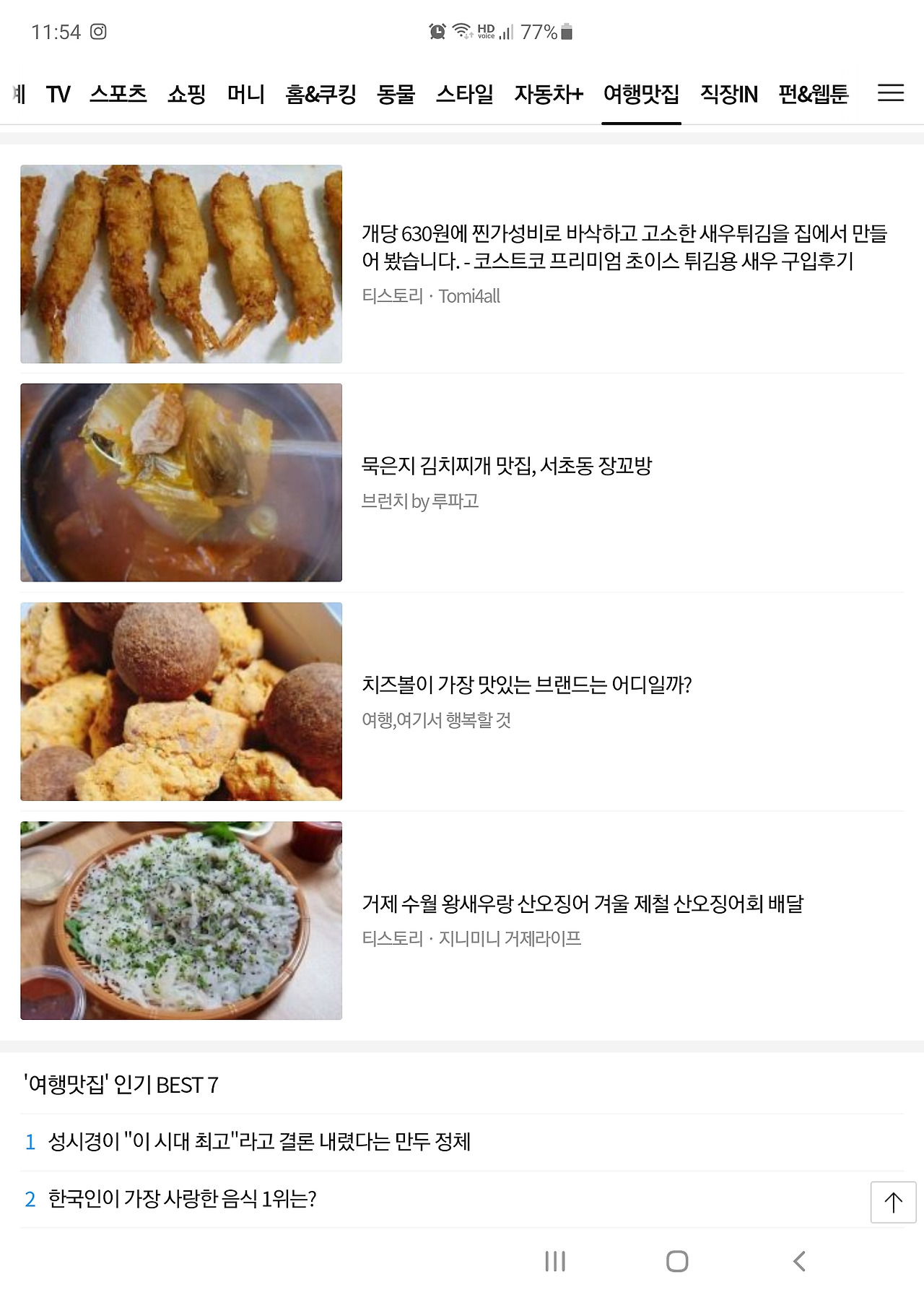Tap the scroll-to-top arrow button

point(893,1202)
